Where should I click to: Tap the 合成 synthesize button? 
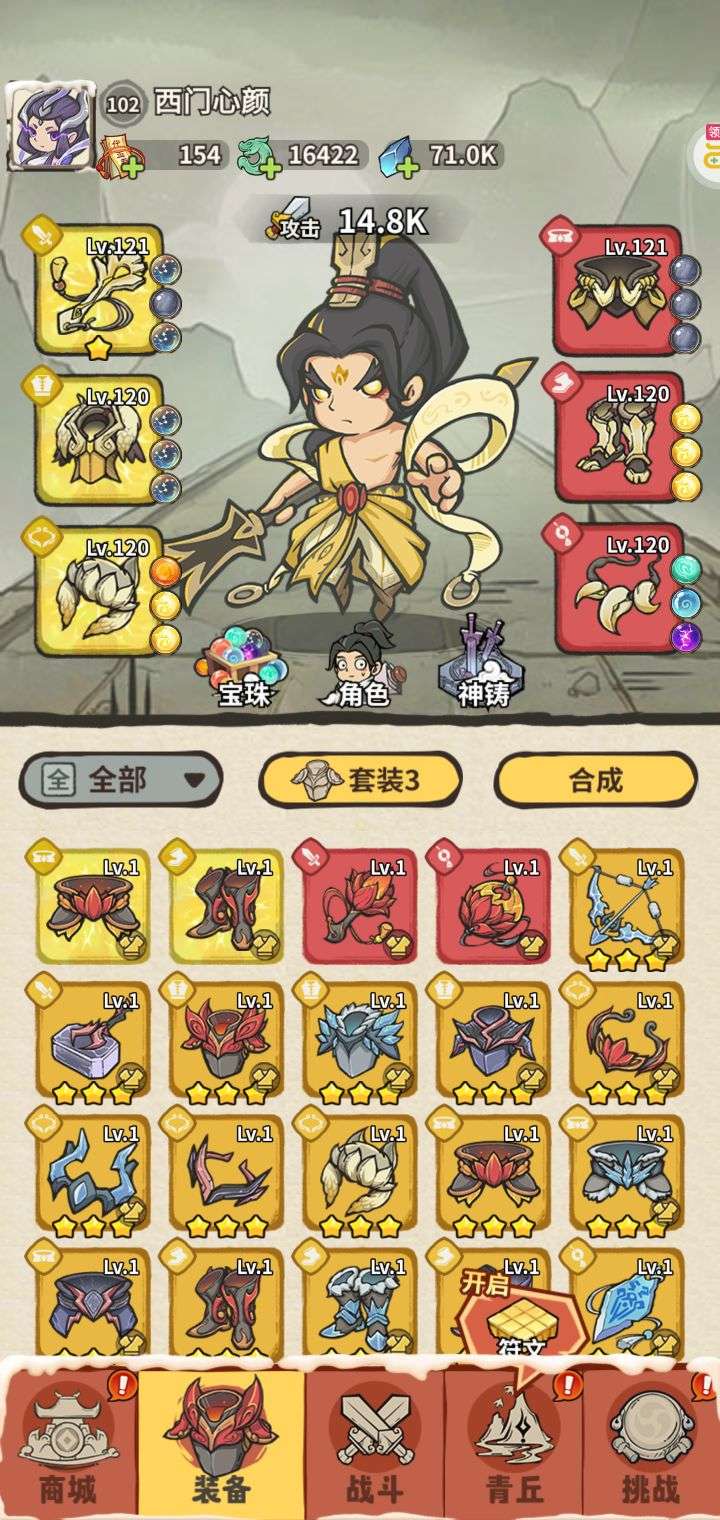[595, 780]
